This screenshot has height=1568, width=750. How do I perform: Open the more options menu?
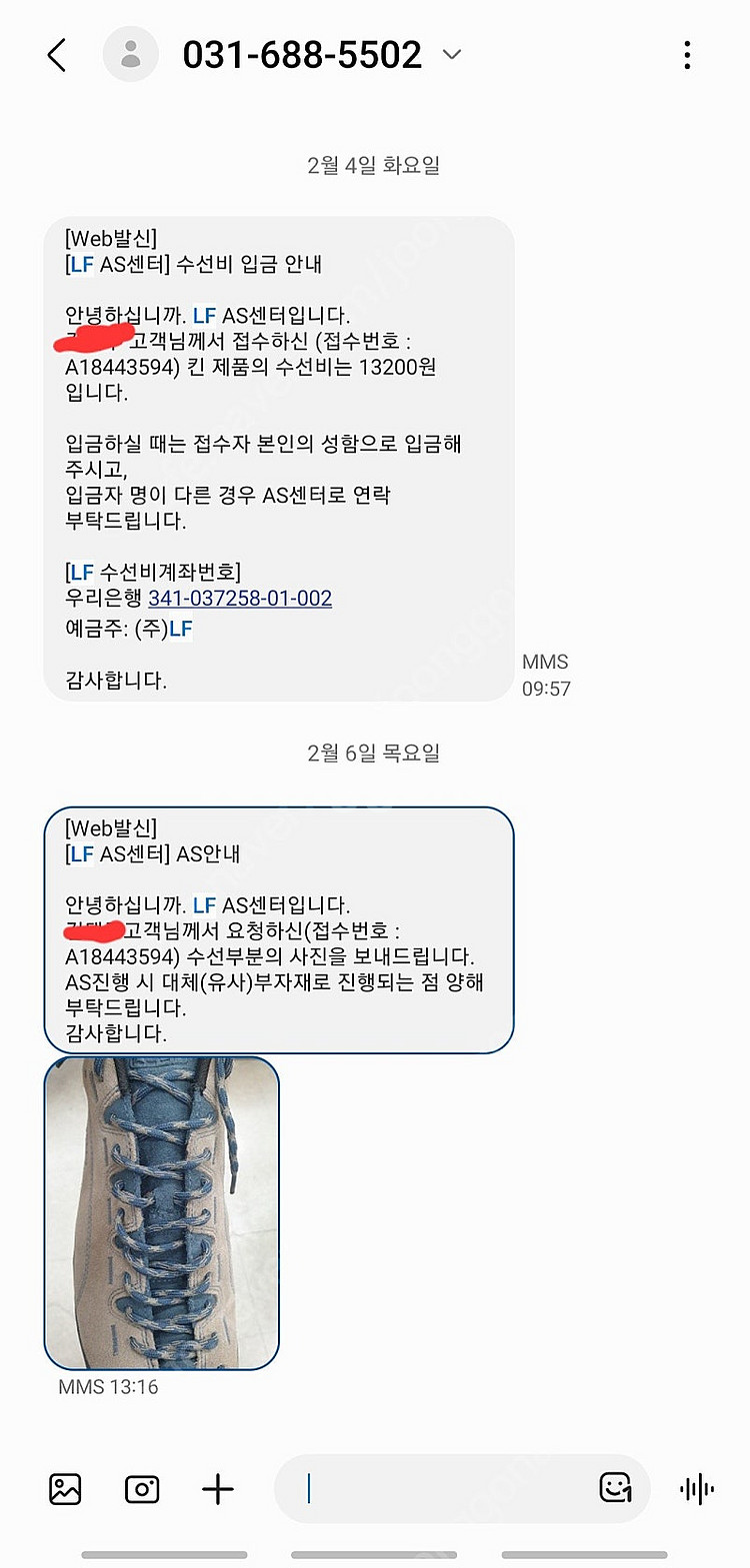[x=687, y=55]
